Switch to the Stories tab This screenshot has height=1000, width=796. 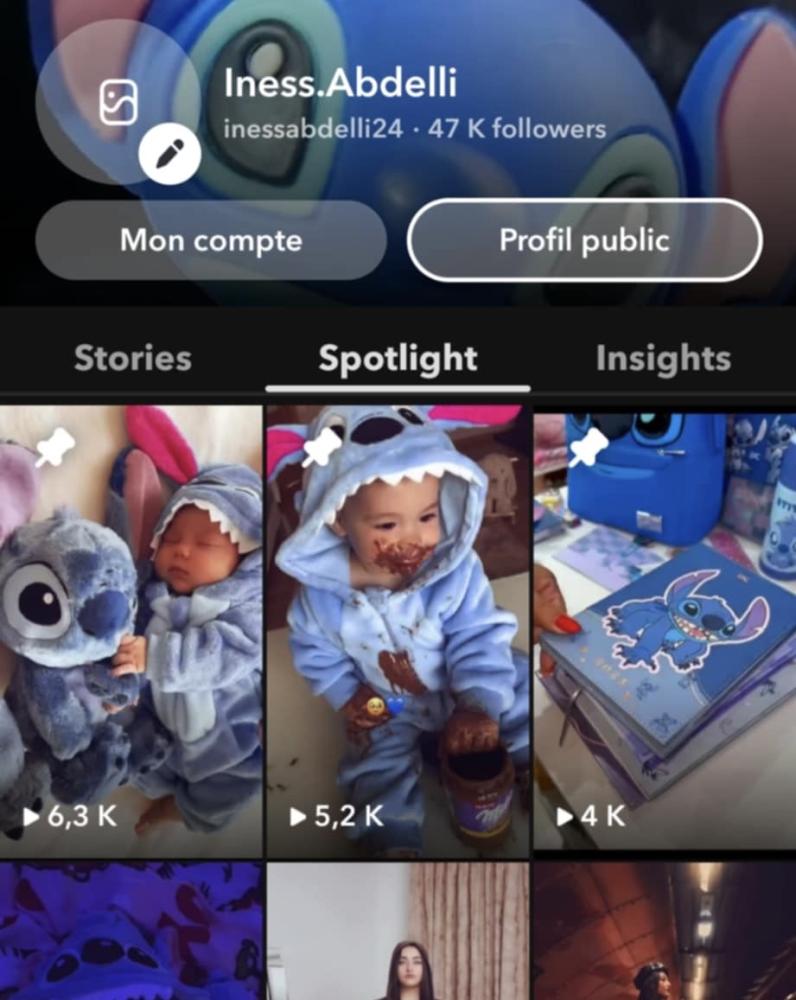pos(132,358)
